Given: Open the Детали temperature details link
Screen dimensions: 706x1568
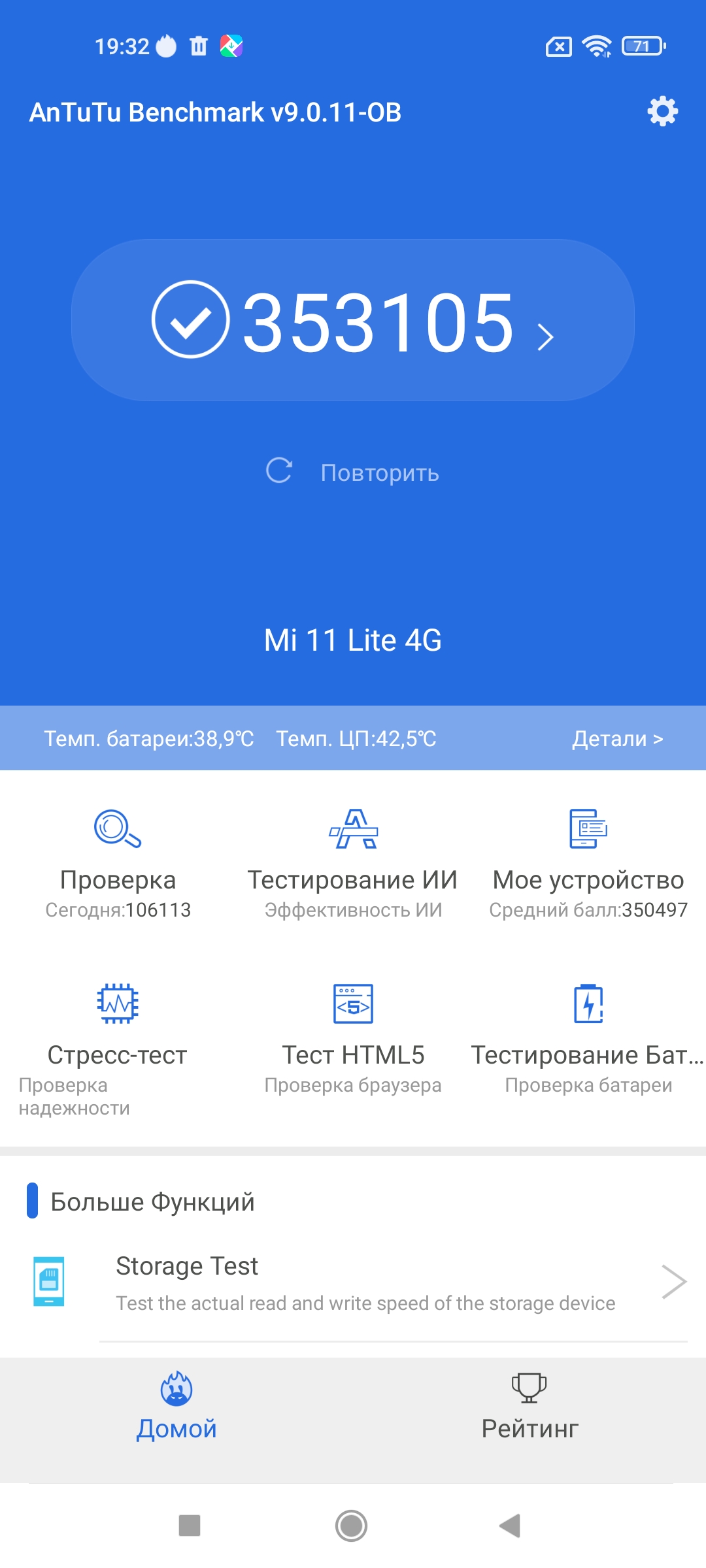Looking at the screenshot, I should pos(617,738).
